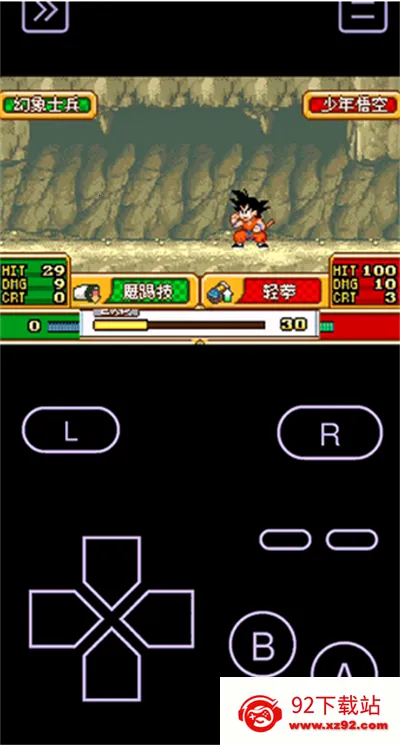Image resolution: width=400 pixels, height=745 pixels.
Task: Tap the fast-forward double-arrow button
Action: [x=45, y=15]
